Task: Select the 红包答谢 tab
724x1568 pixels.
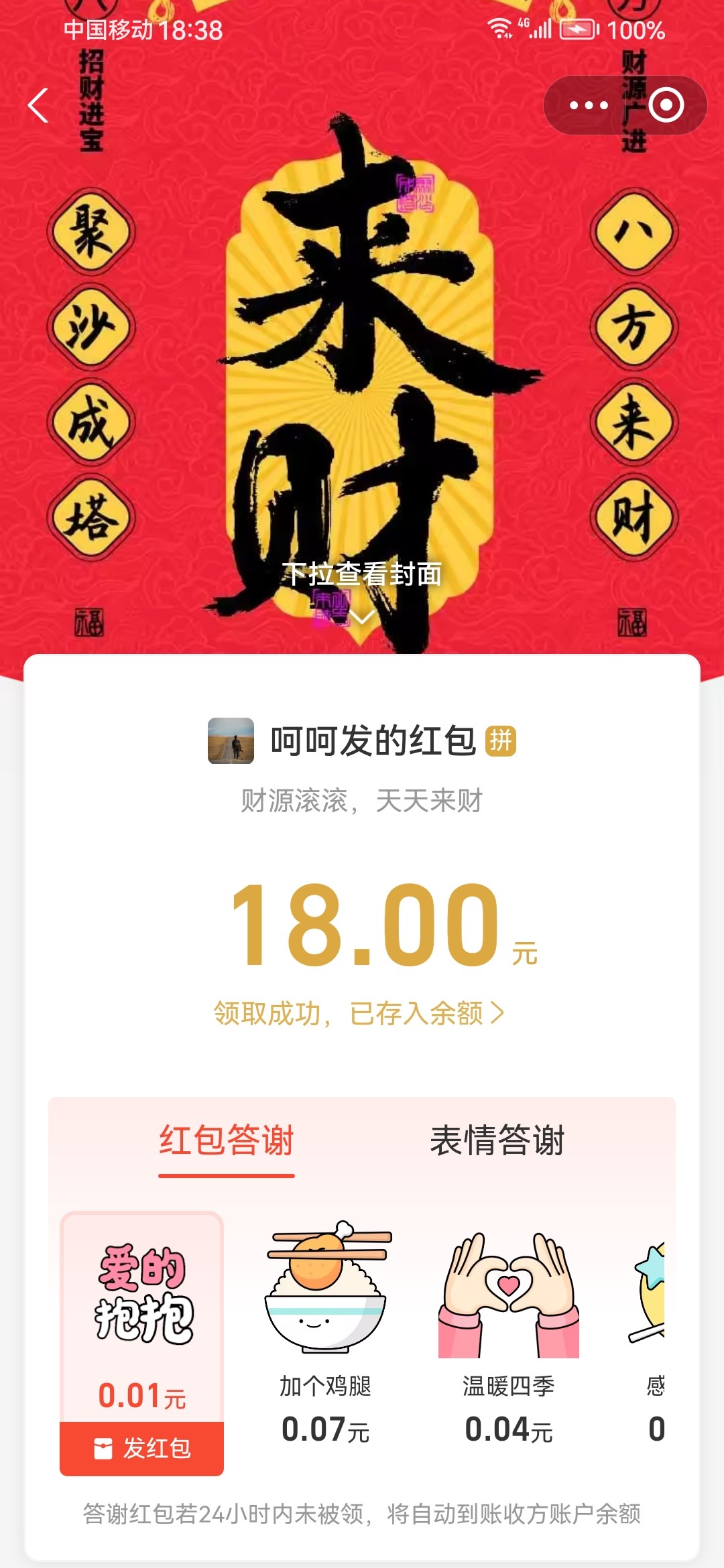Action: point(227,1140)
